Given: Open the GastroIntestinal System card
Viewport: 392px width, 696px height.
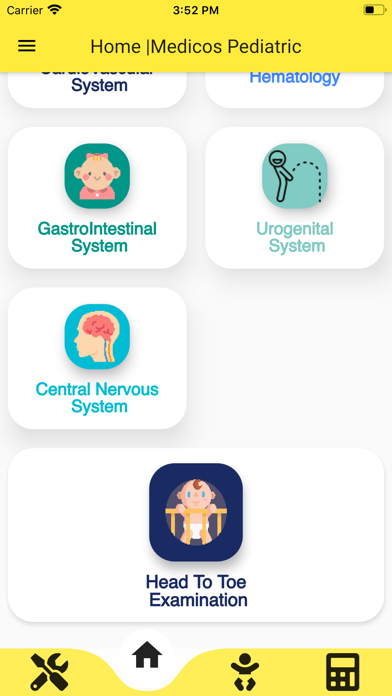Looking at the screenshot, I should [x=97, y=198].
